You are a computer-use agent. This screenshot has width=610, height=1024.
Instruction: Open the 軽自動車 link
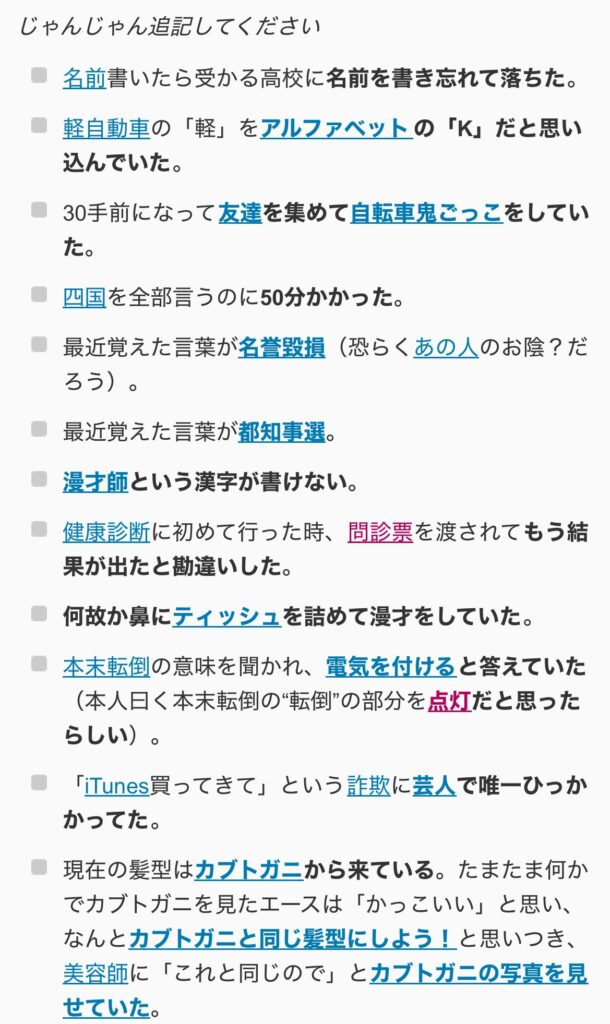click(x=106, y=128)
